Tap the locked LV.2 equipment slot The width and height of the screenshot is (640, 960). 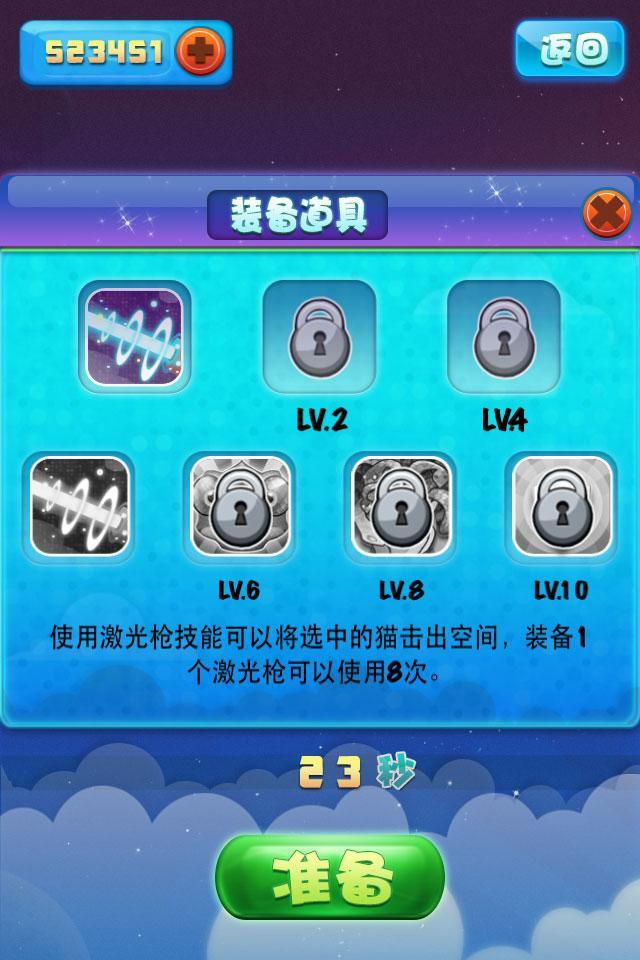coord(319,337)
